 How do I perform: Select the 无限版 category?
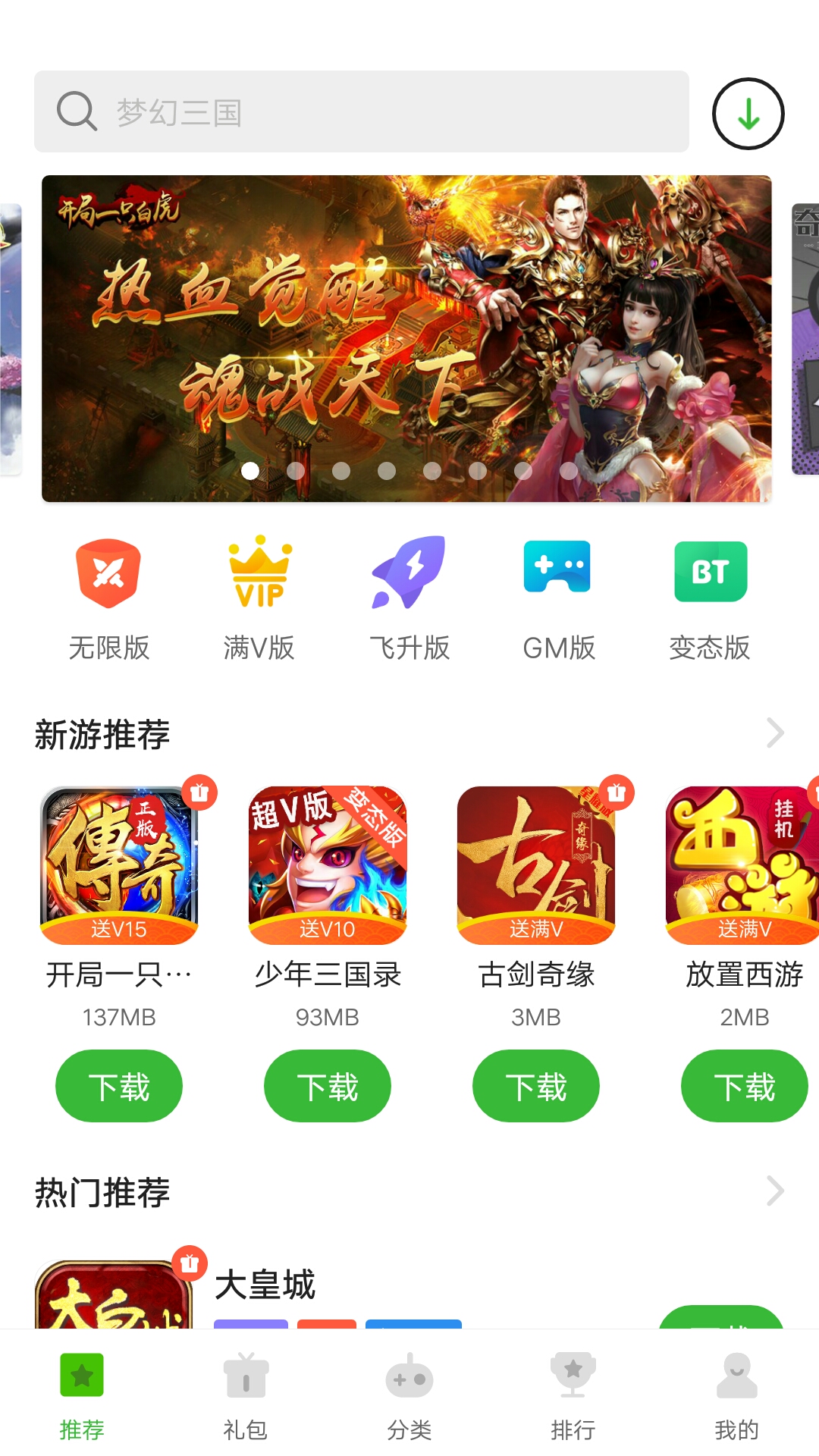pos(108,599)
